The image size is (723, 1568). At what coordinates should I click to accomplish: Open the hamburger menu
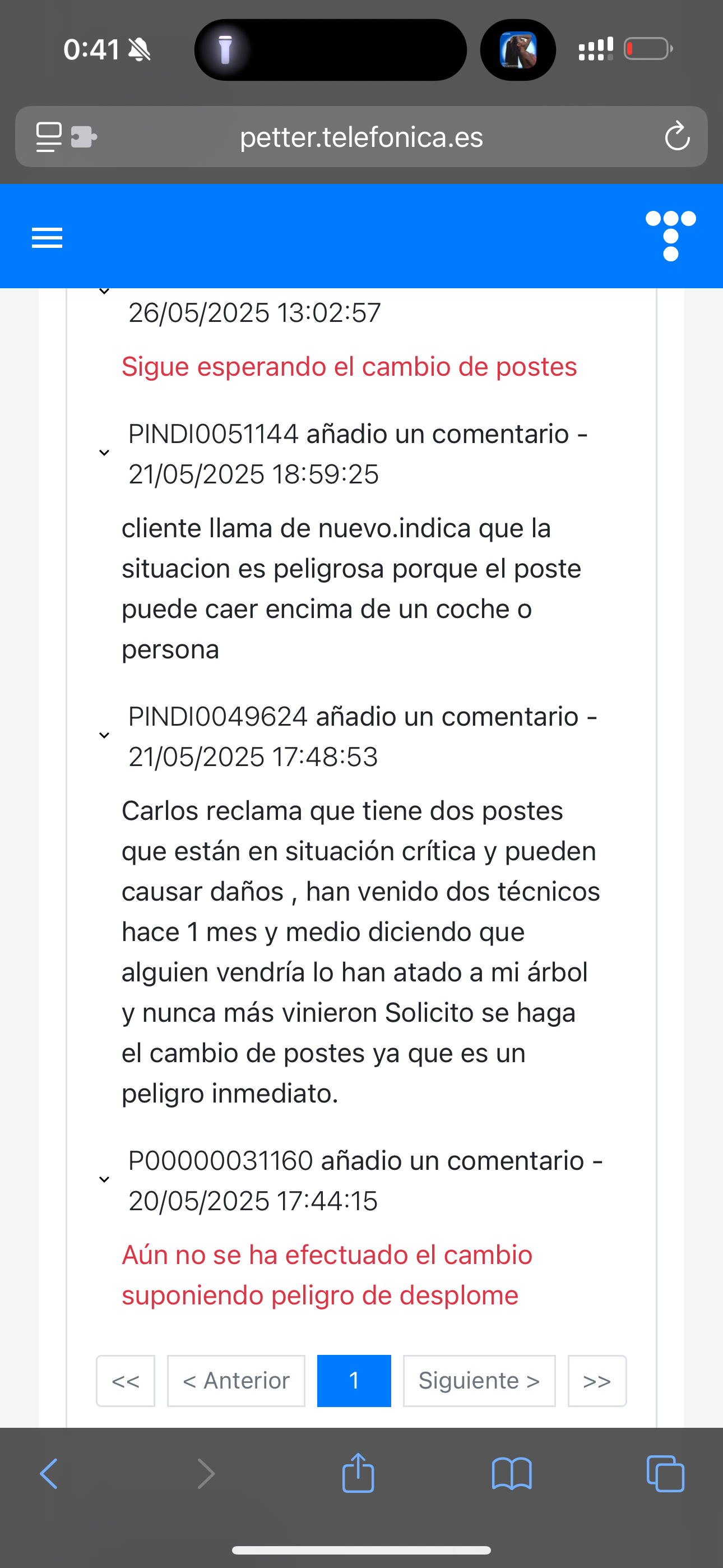tap(47, 237)
